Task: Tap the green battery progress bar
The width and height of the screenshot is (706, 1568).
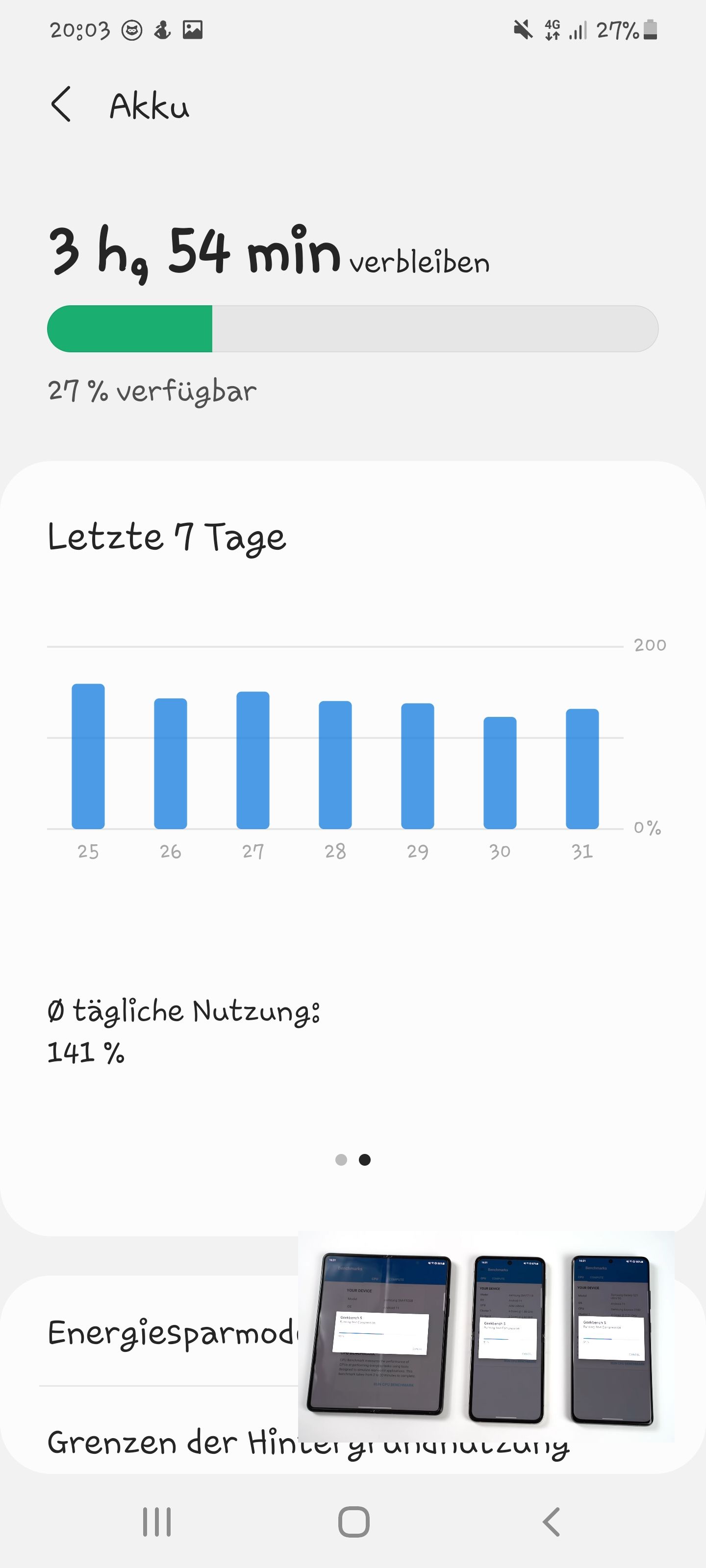Action: pos(130,328)
